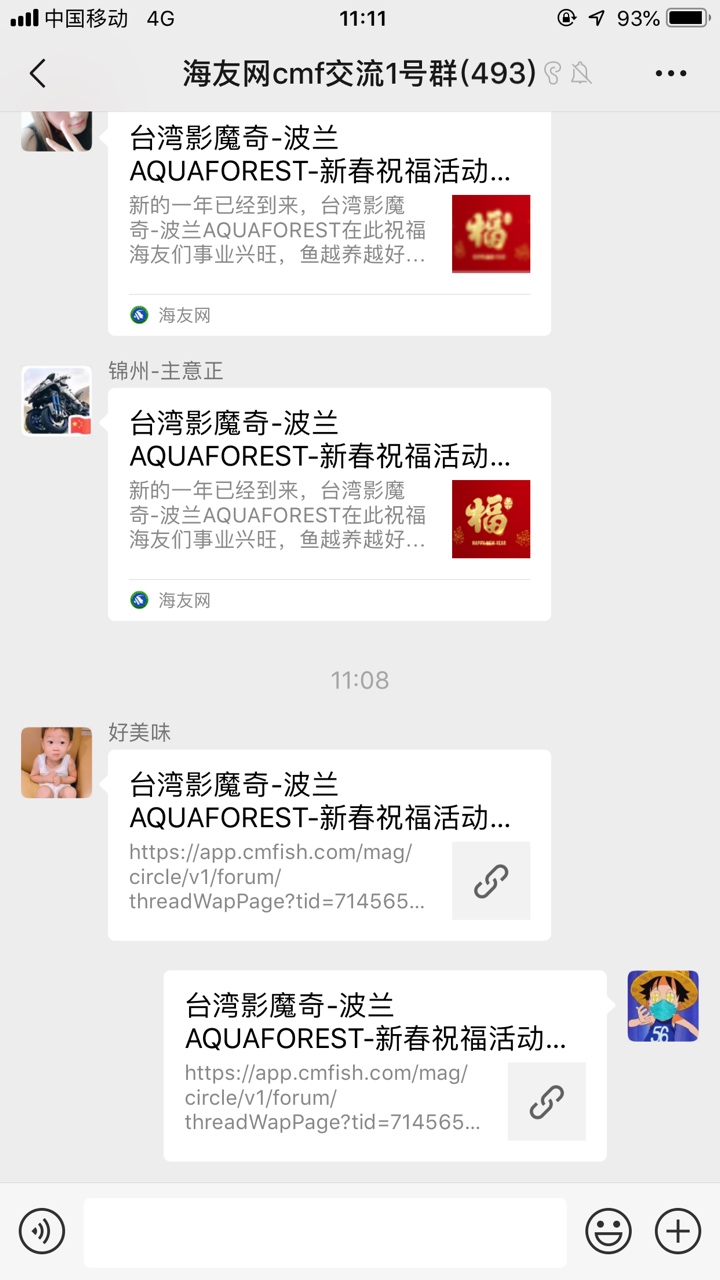Open the group chat overflow menu

pyautogui.click(x=670, y=73)
